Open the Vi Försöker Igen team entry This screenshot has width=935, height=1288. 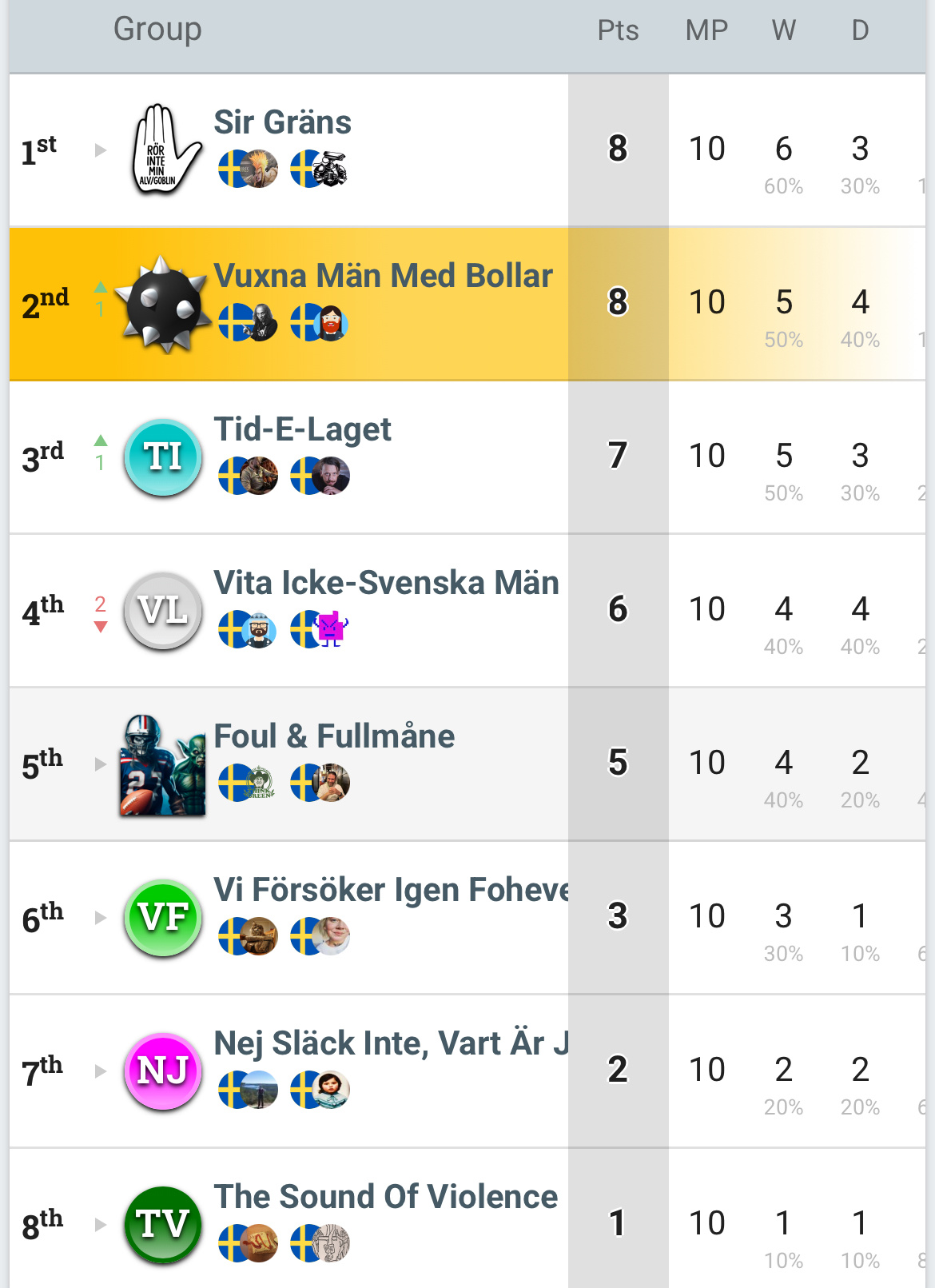tap(391, 891)
